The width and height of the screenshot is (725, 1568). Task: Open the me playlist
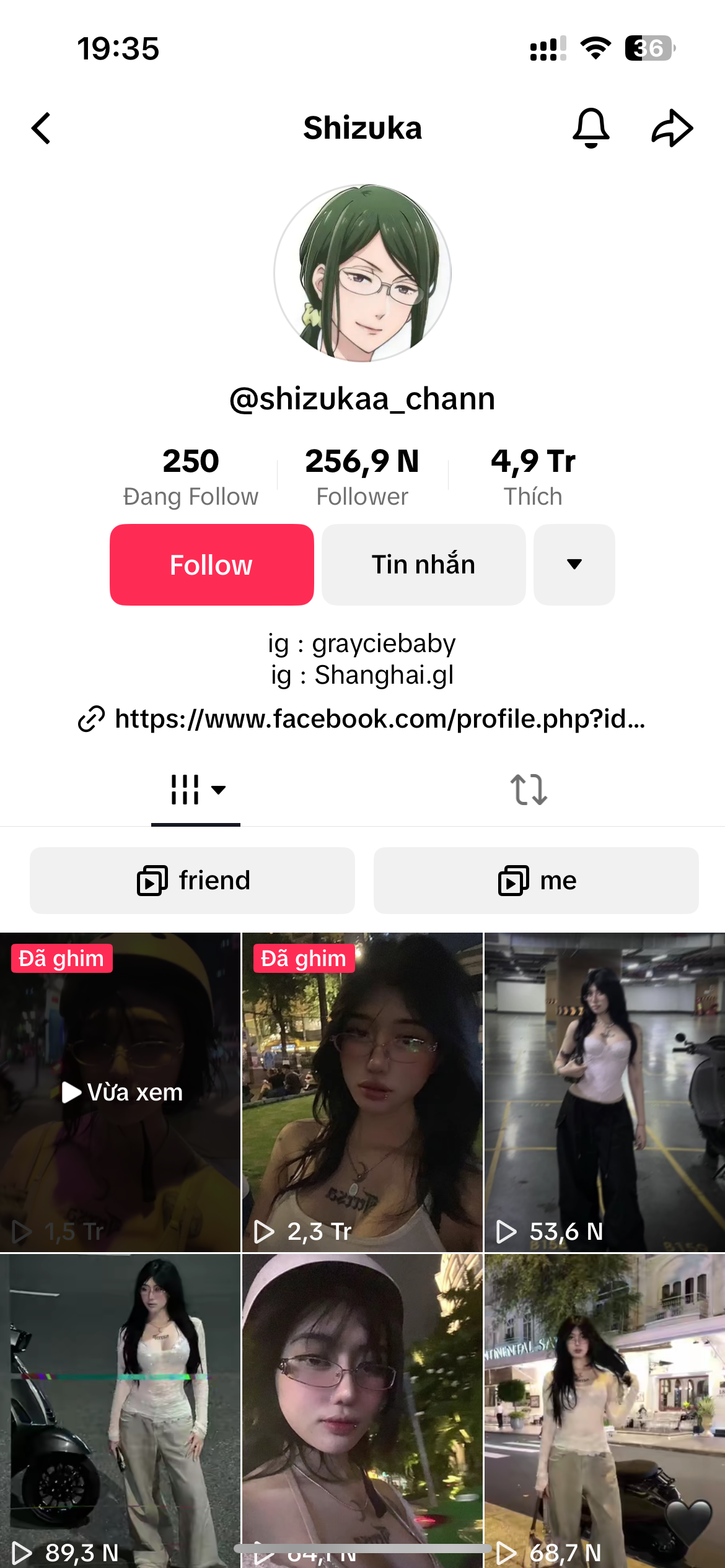tap(536, 881)
